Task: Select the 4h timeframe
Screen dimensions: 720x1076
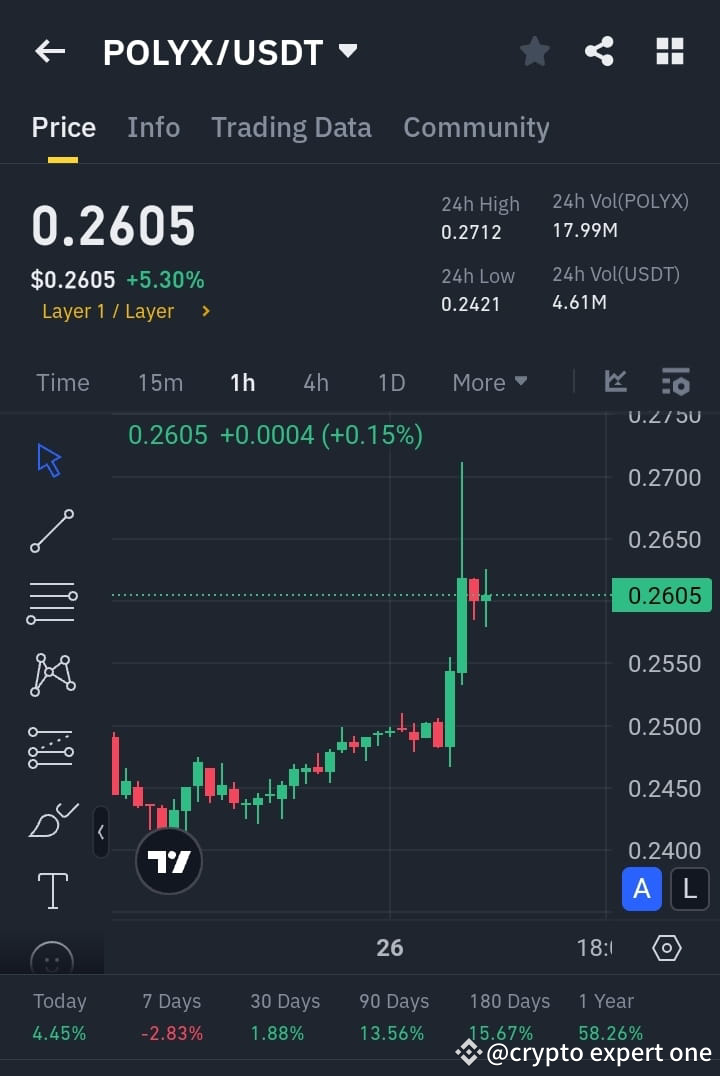Action: pos(316,382)
